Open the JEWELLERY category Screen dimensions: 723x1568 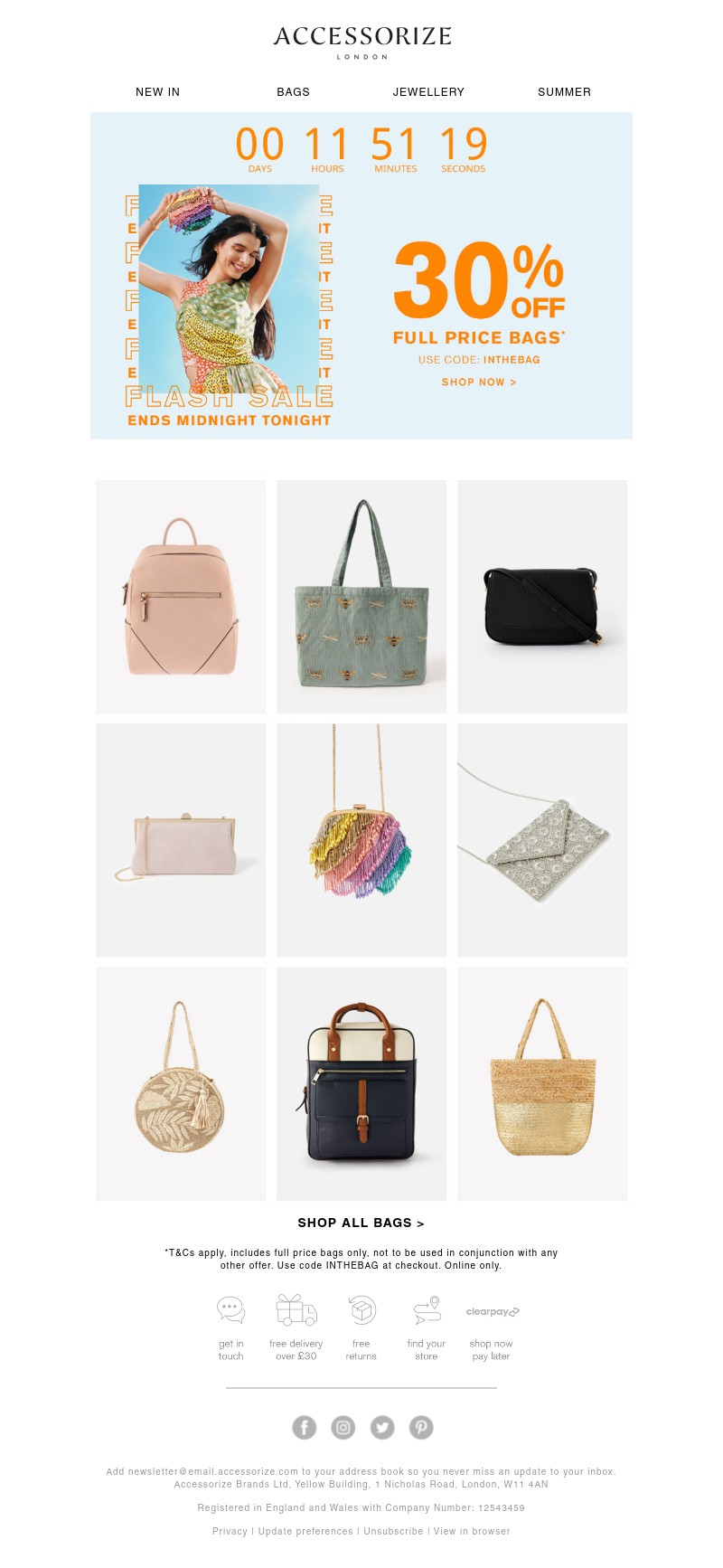[428, 92]
